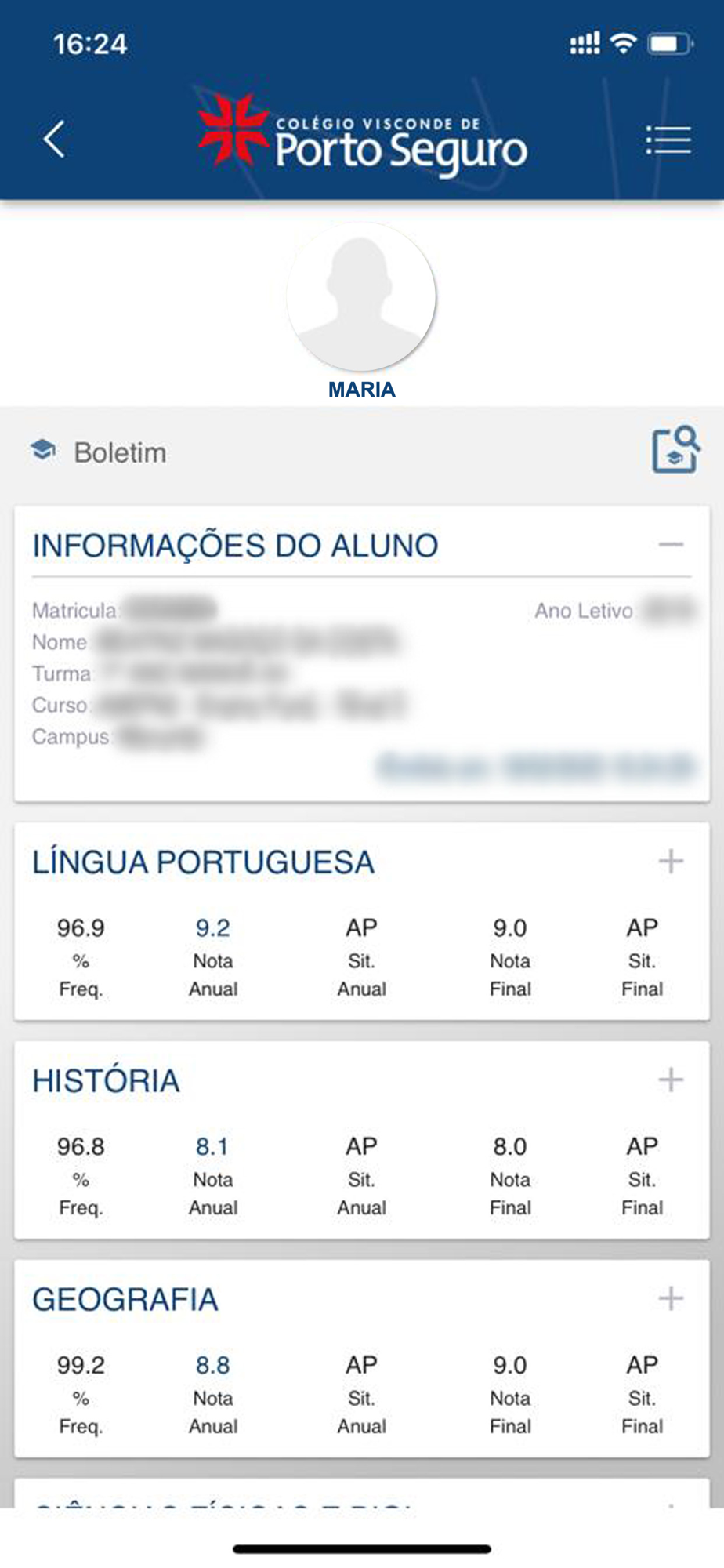724x1568 pixels.
Task: Tap Maria's profile picture
Action: pyautogui.click(x=361, y=297)
